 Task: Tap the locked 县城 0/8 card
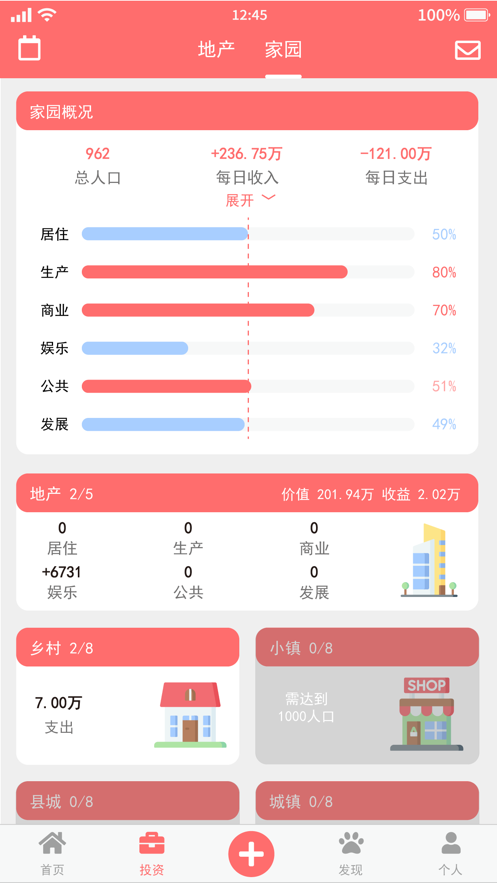[128, 802]
